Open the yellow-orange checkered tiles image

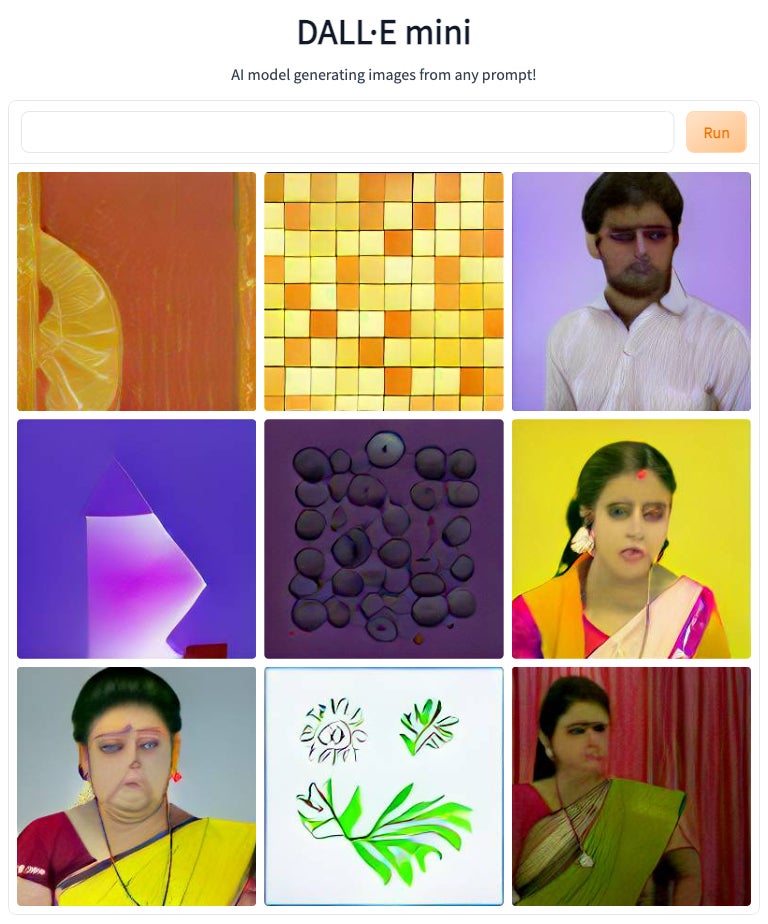[x=384, y=291]
